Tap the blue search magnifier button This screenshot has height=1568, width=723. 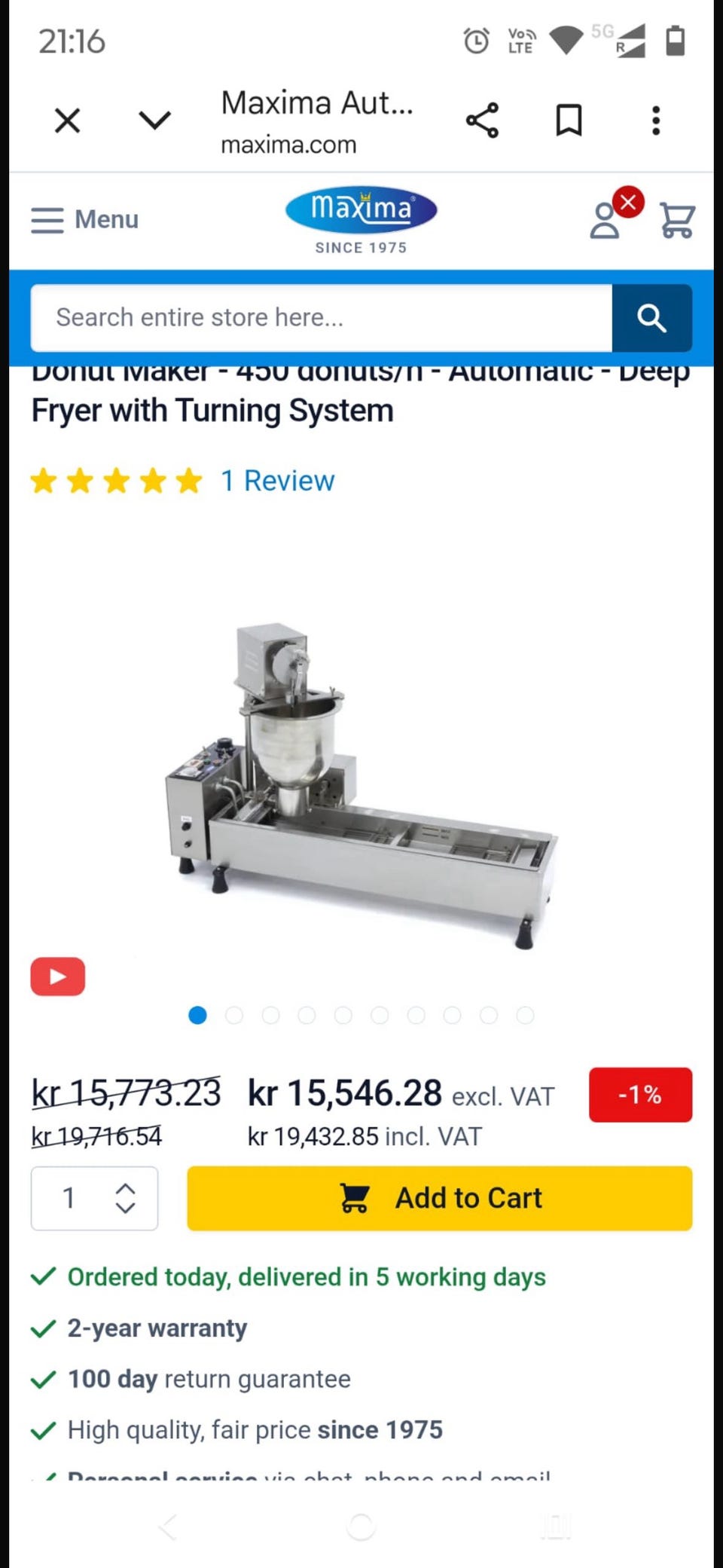[652, 317]
